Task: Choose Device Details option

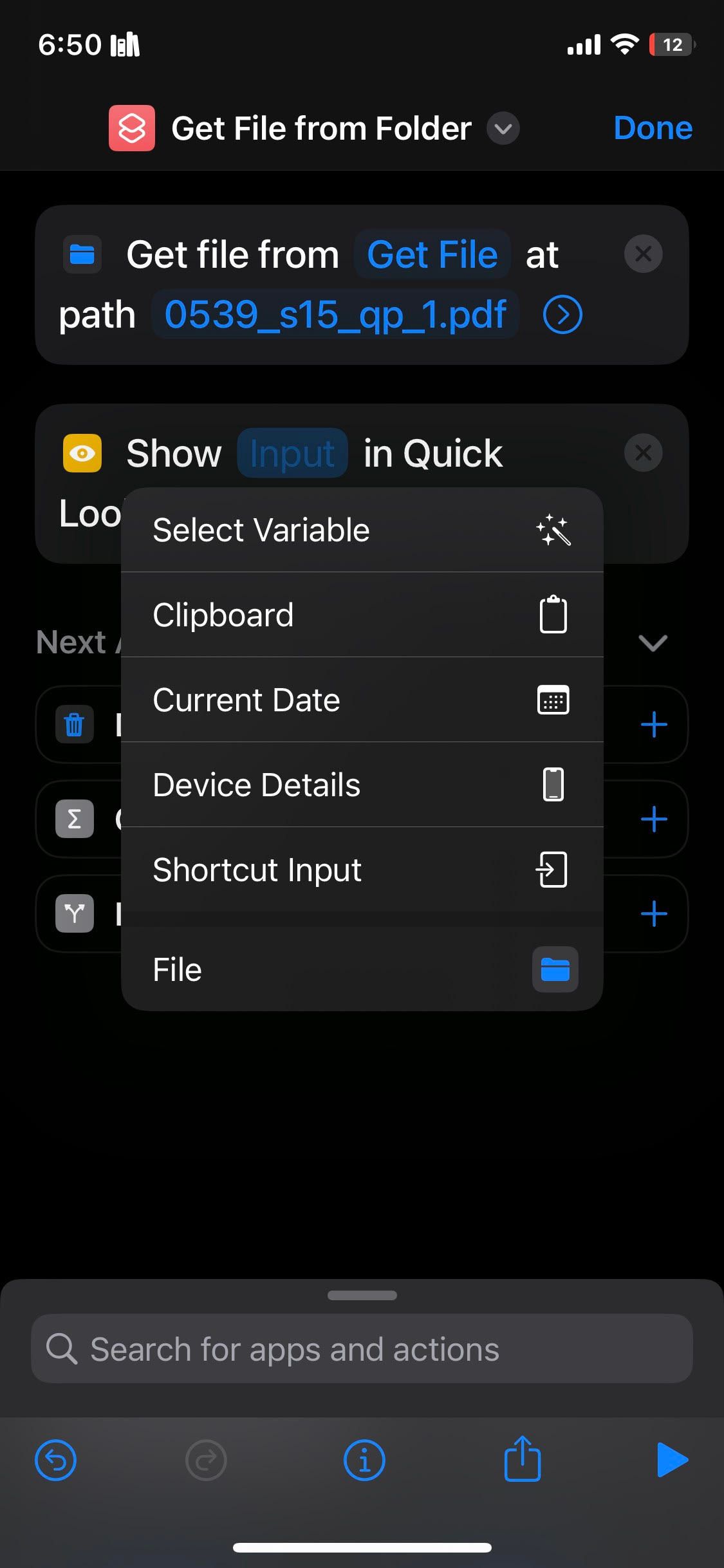Action: point(362,785)
